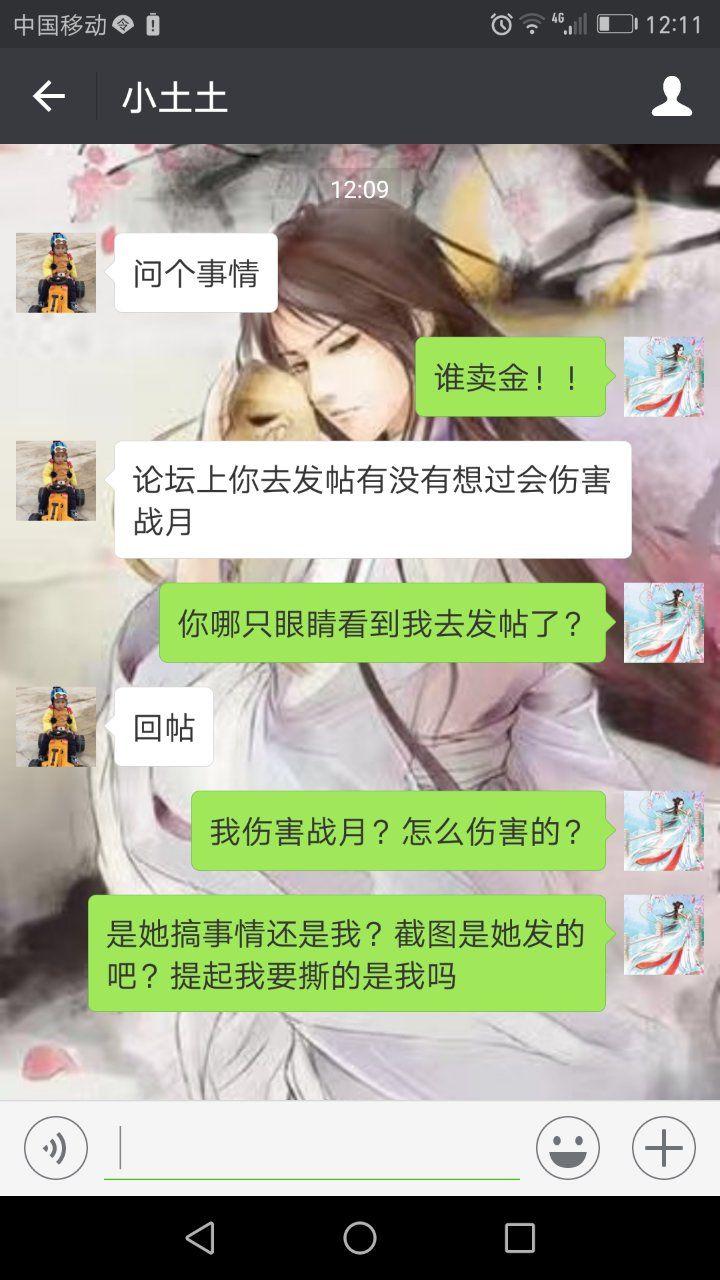Open the emoji sticker panel

tap(568, 1148)
